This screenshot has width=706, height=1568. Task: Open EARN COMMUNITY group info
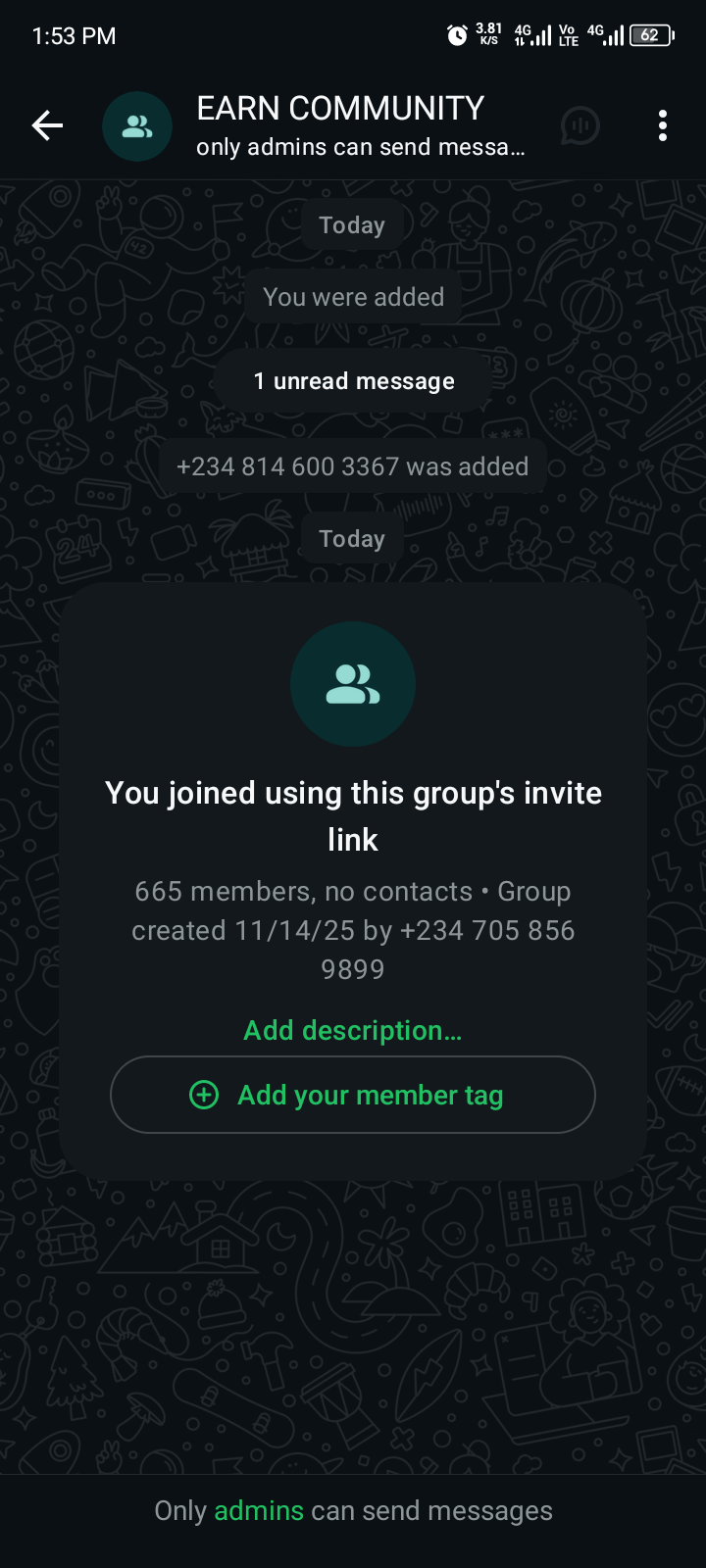pyautogui.click(x=359, y=125)
